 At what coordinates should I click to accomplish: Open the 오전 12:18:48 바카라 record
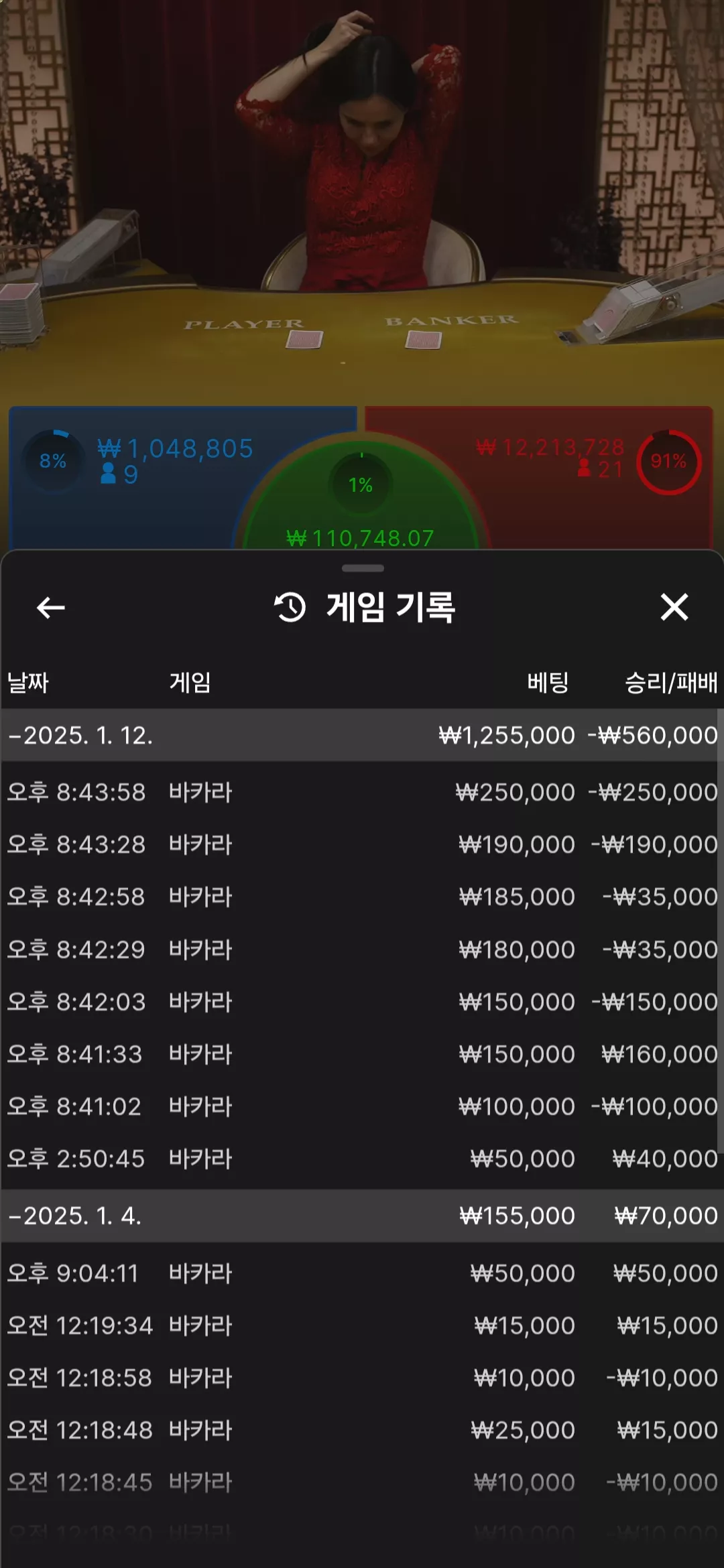pos(362,1430)
